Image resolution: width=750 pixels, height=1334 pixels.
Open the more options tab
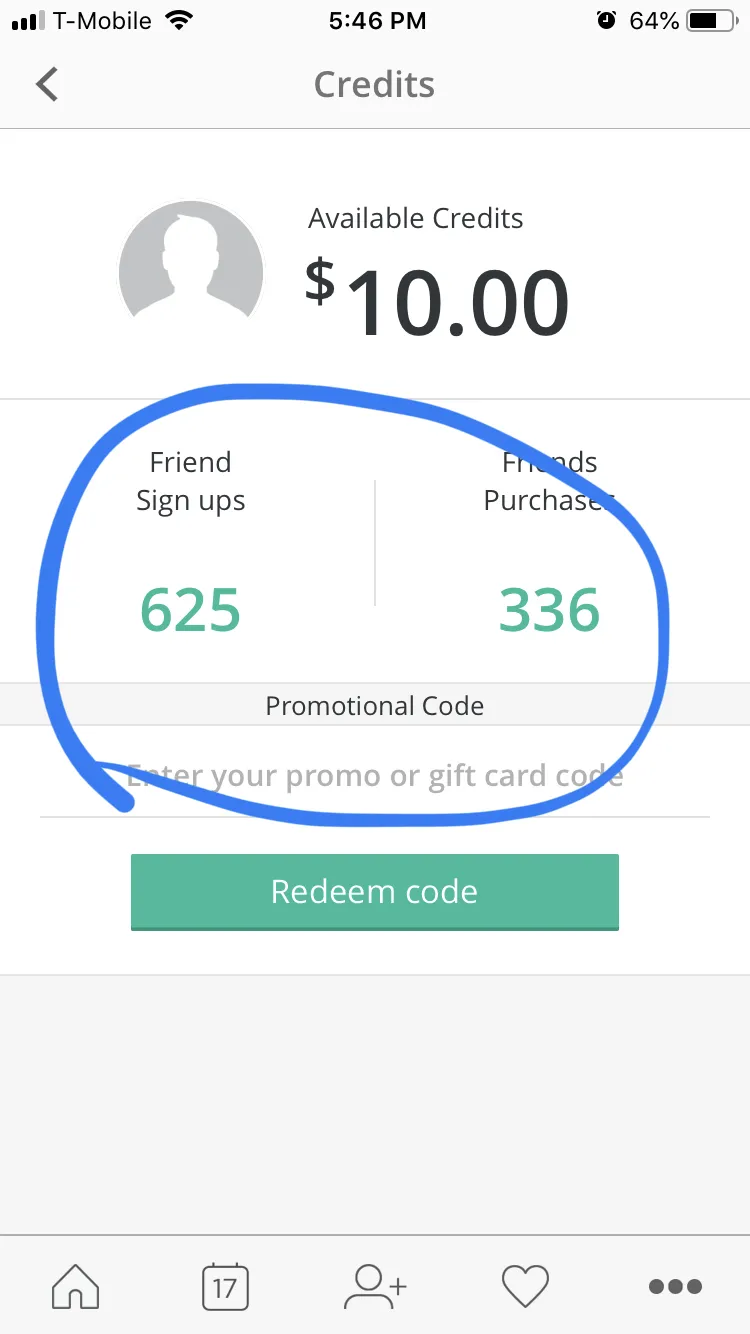tap(675, 1286)
